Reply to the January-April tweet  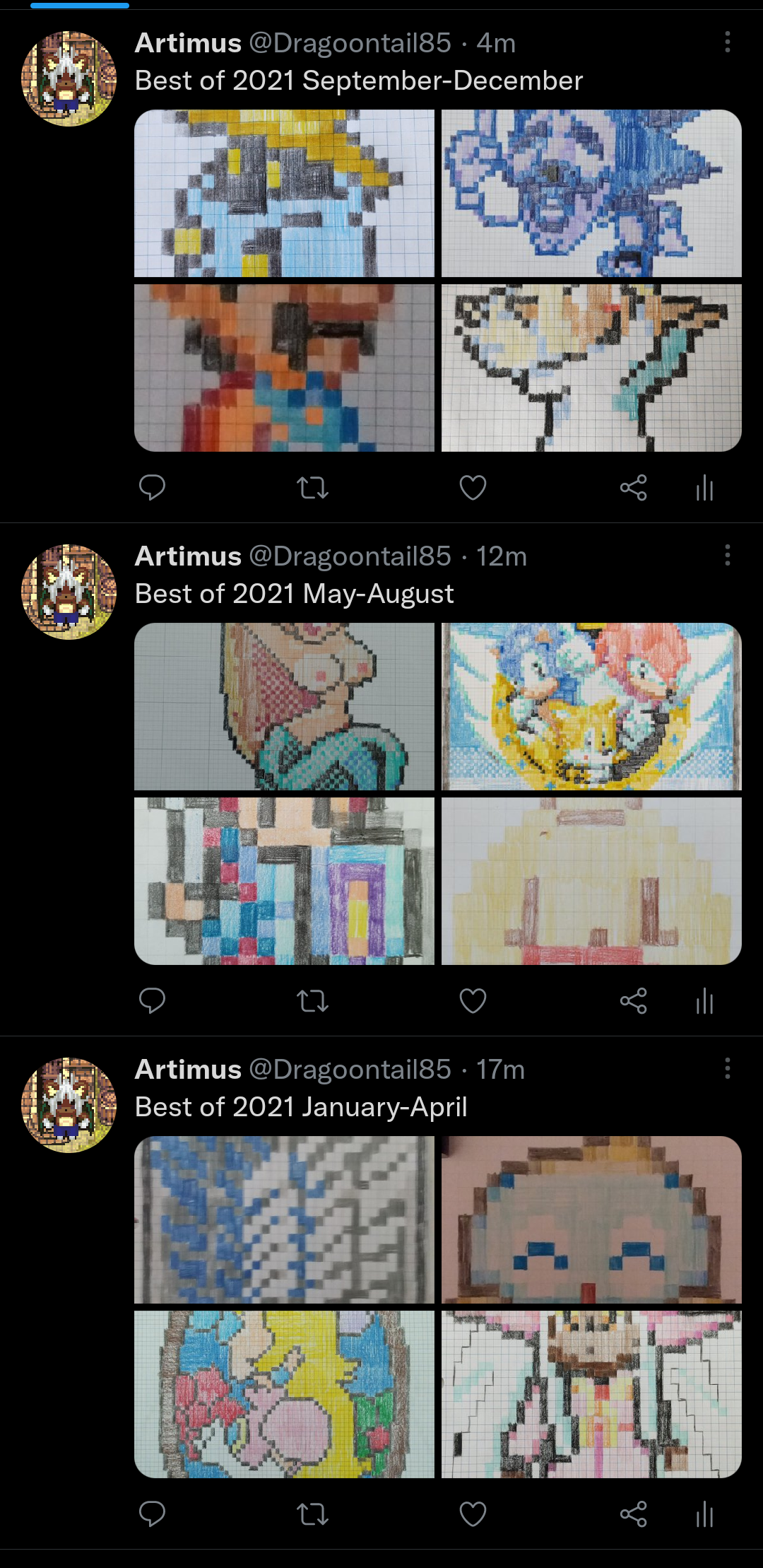(152, 1514)
